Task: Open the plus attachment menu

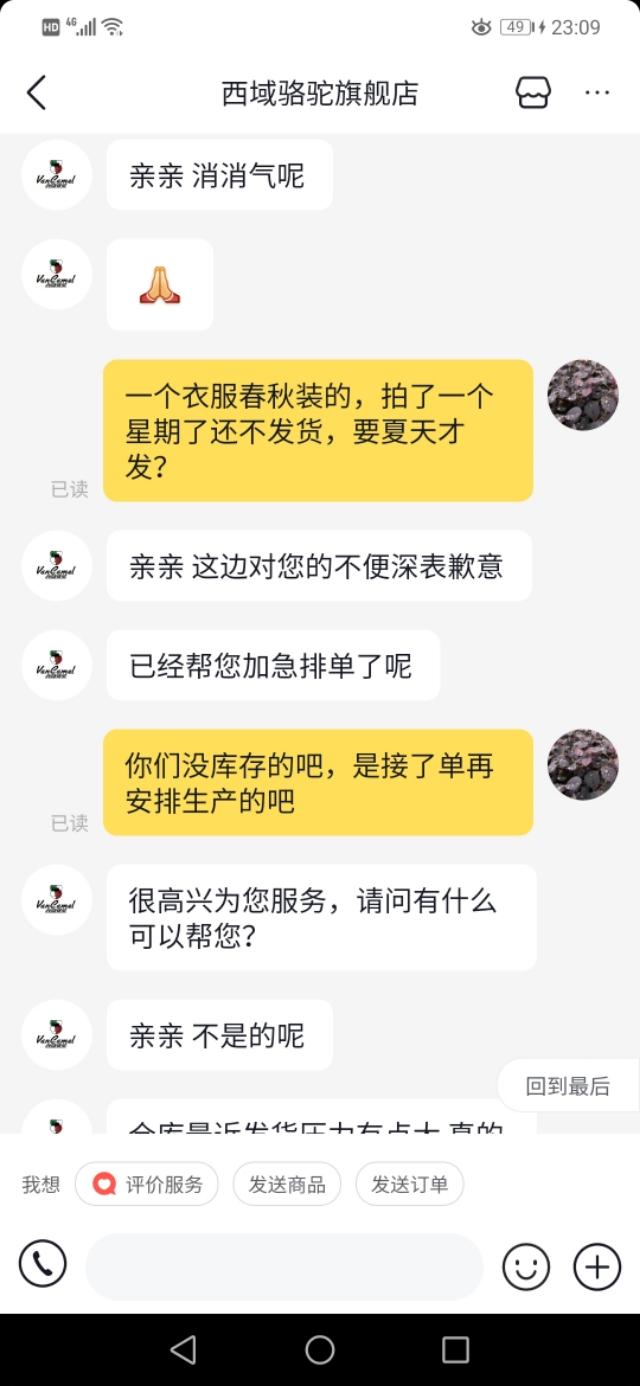Action: click(597, 1267)
